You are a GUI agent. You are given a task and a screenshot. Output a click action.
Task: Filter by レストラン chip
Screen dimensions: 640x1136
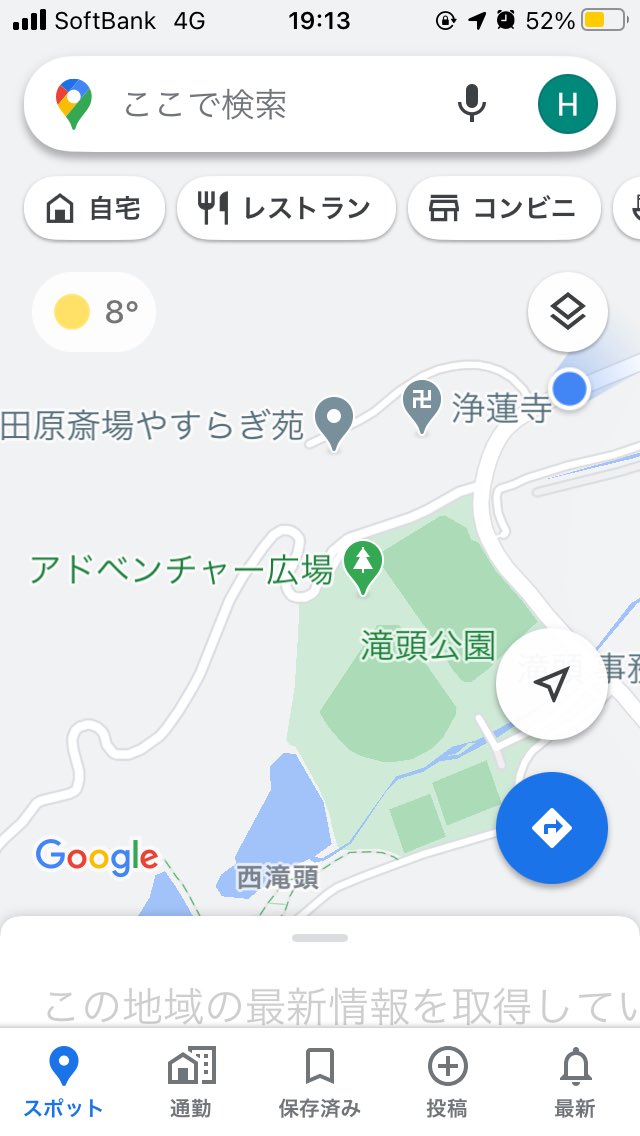tap(286, 209)
